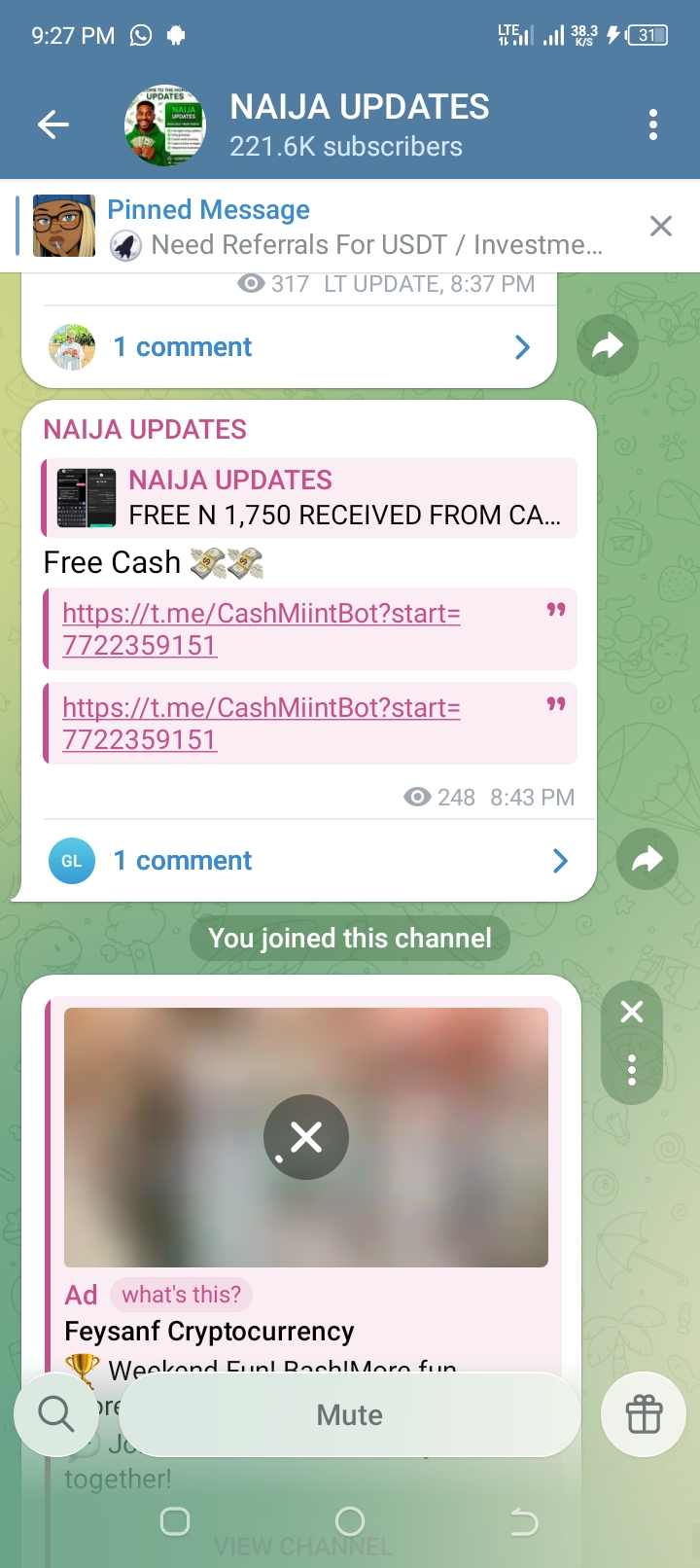
Task: Mute the NAIJA UPDATES channel
Action: pyautogui.click(x=349, y=1414)
